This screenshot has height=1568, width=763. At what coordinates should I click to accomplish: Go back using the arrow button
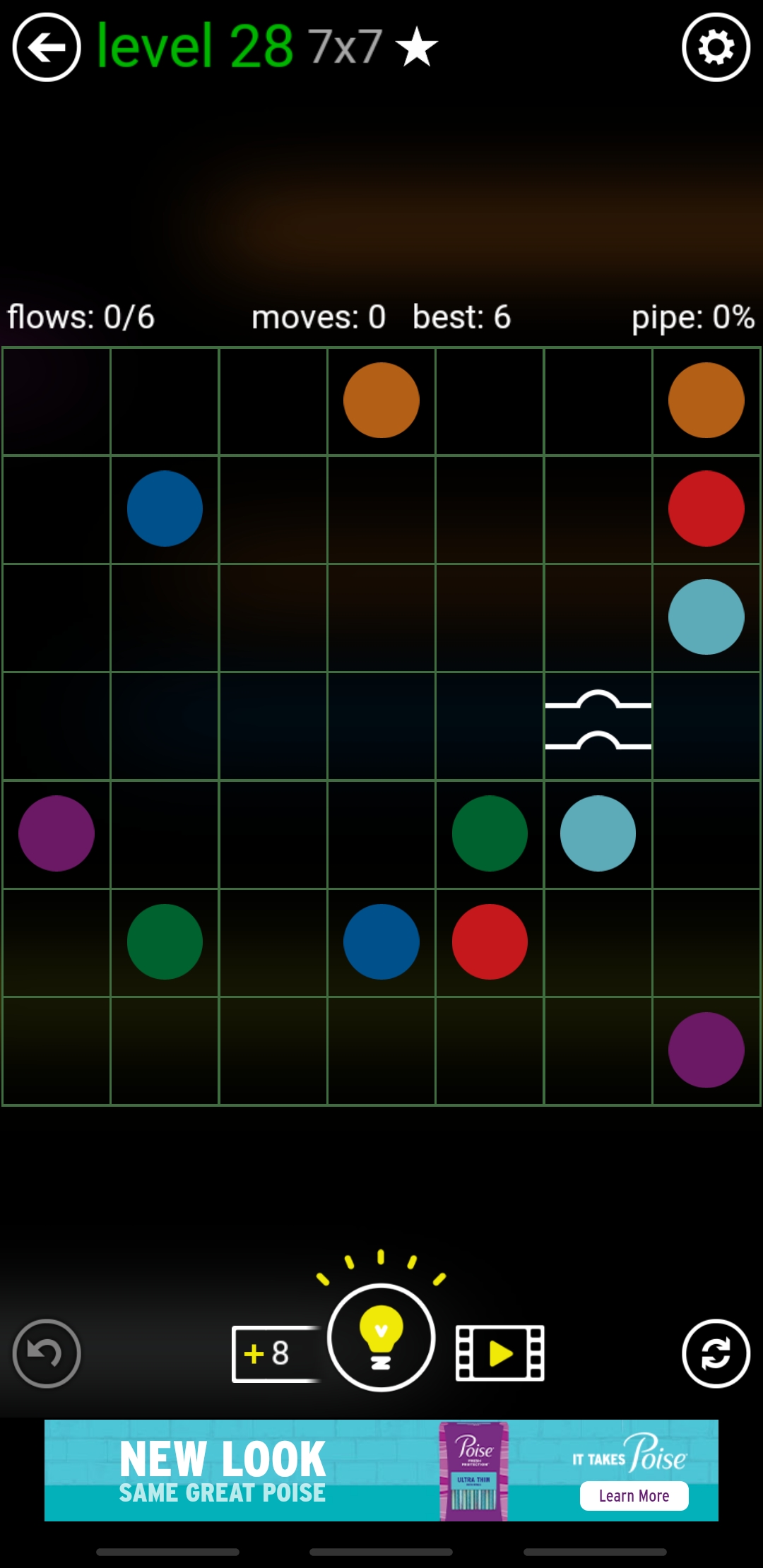[x=47, y=48]
